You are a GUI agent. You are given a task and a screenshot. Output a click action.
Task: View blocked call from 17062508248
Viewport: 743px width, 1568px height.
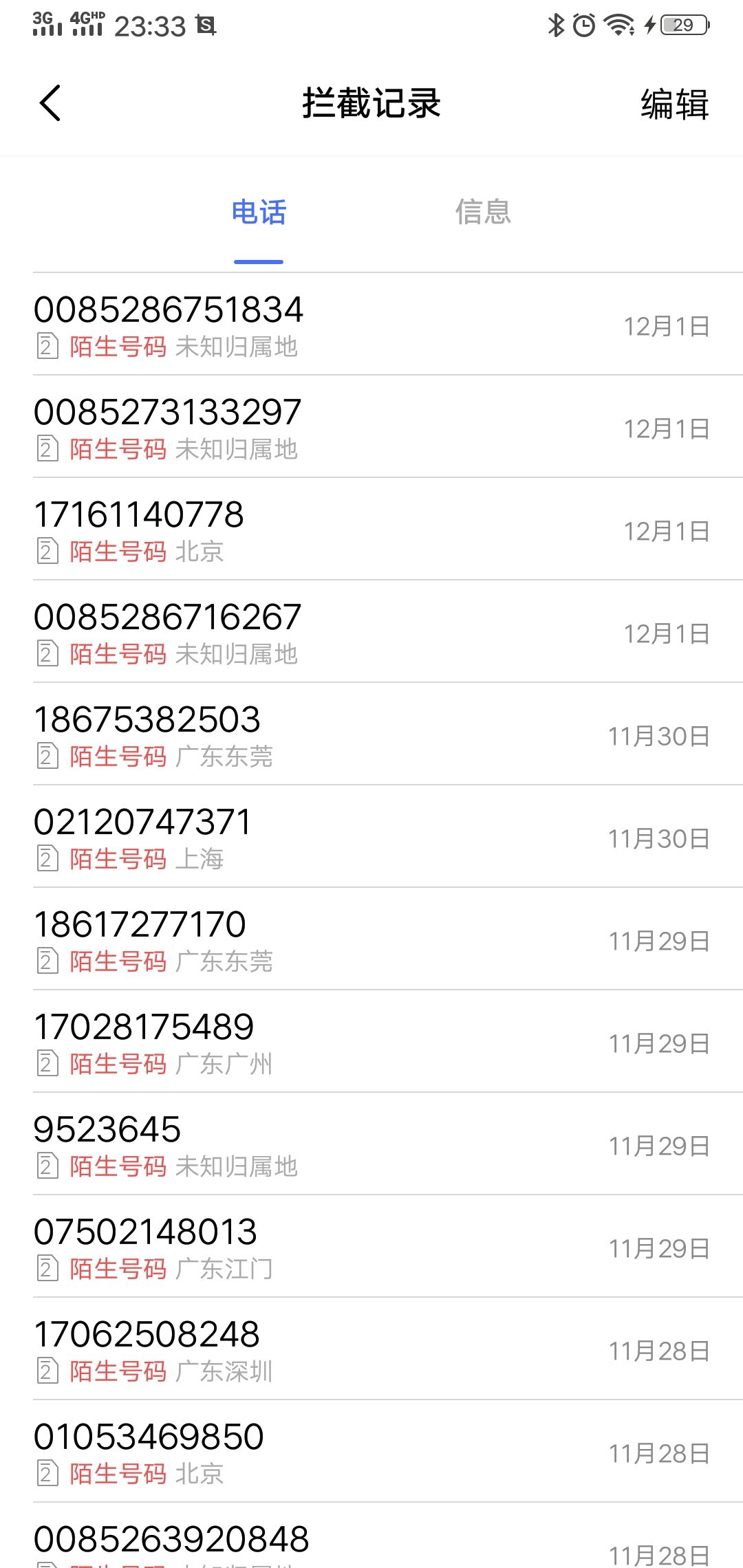coord(371,1349)
